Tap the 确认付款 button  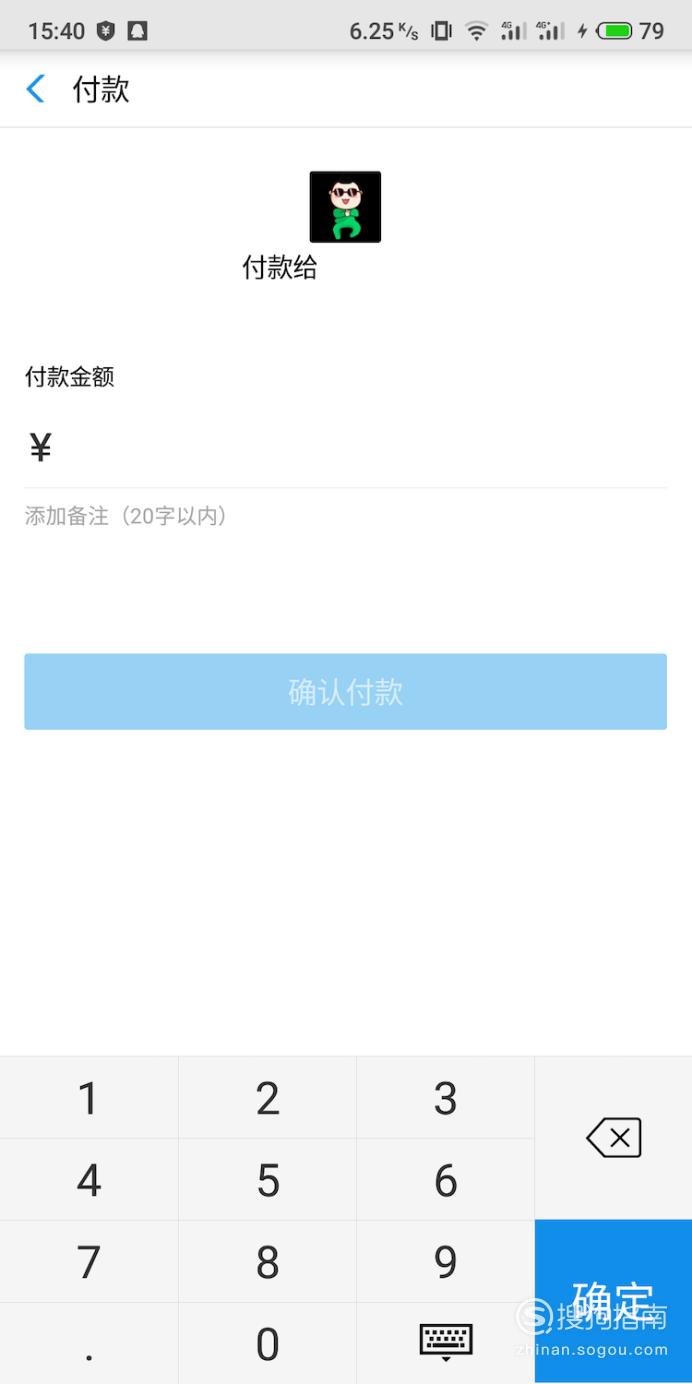click(345, 691)
